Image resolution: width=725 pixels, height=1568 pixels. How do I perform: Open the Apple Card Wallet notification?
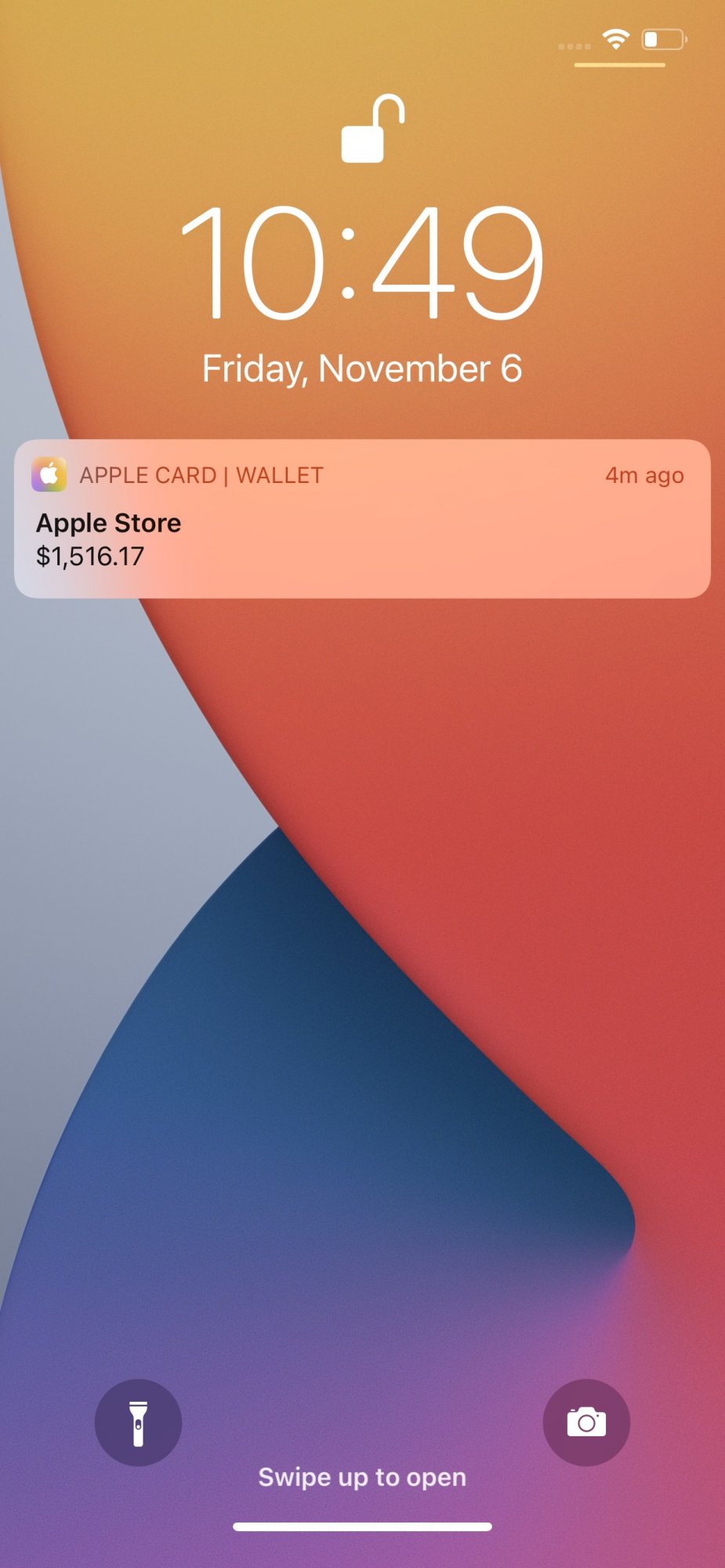[362, 518]
